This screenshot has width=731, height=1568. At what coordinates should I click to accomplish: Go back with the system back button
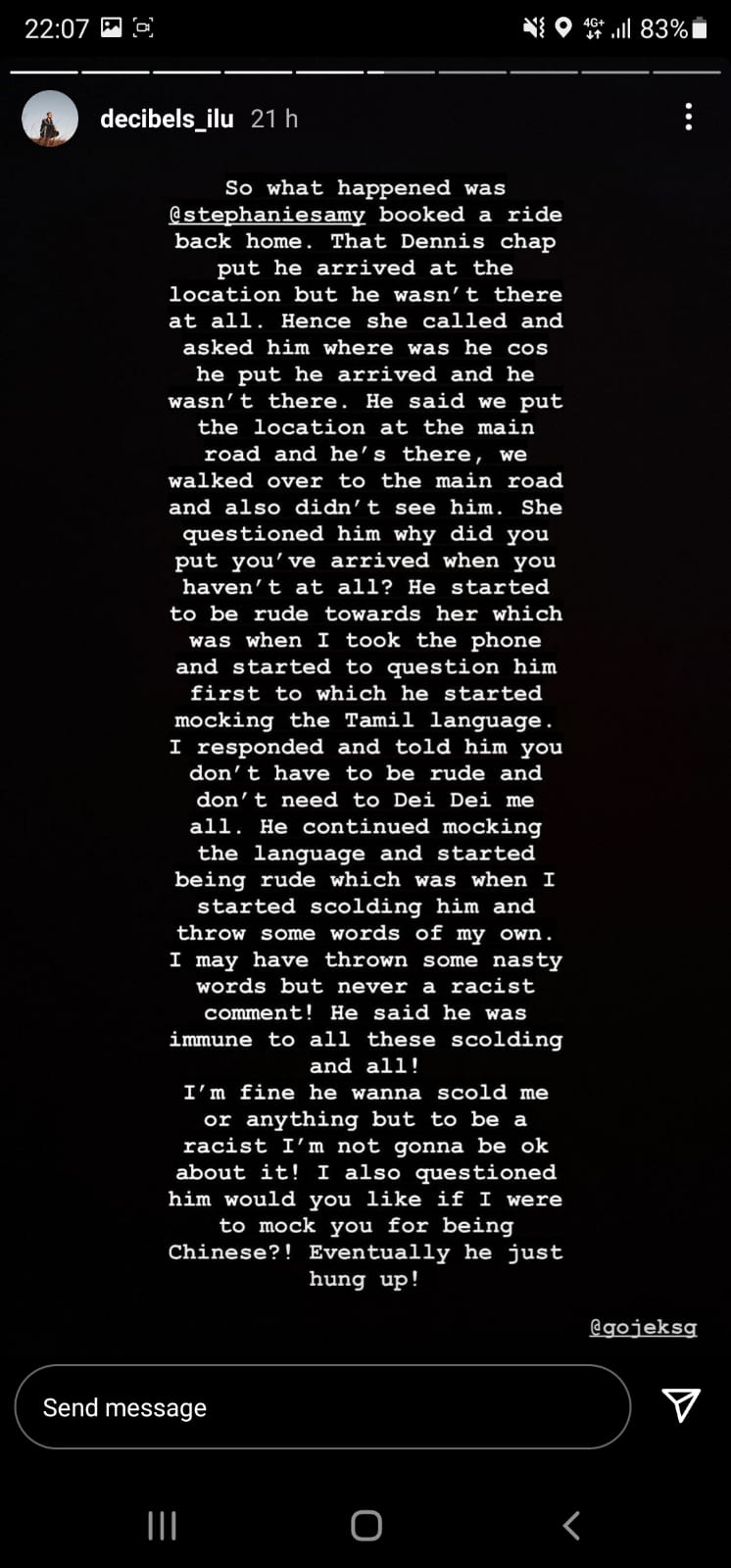(x=571, y=1525)
